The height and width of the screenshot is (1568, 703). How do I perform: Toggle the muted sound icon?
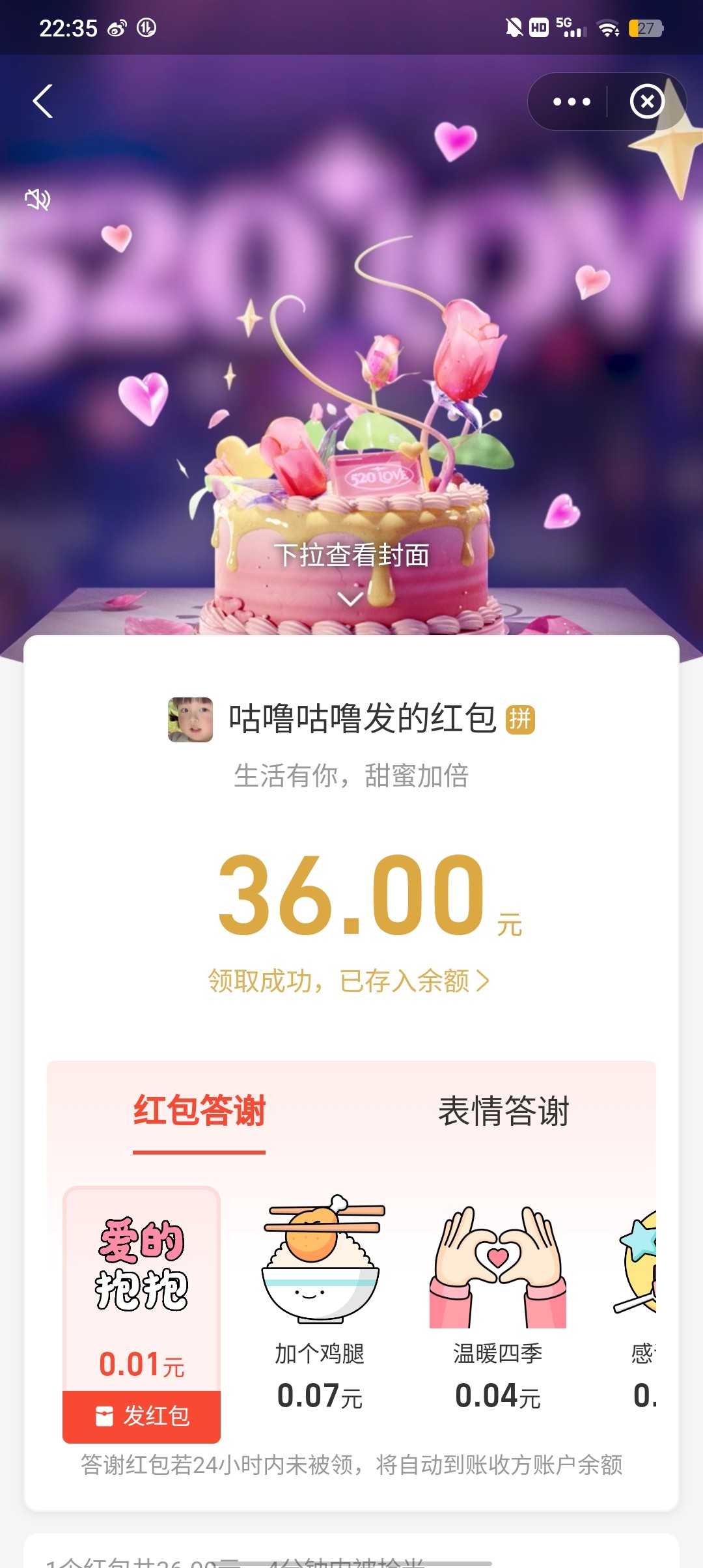(x=38, y=199)
